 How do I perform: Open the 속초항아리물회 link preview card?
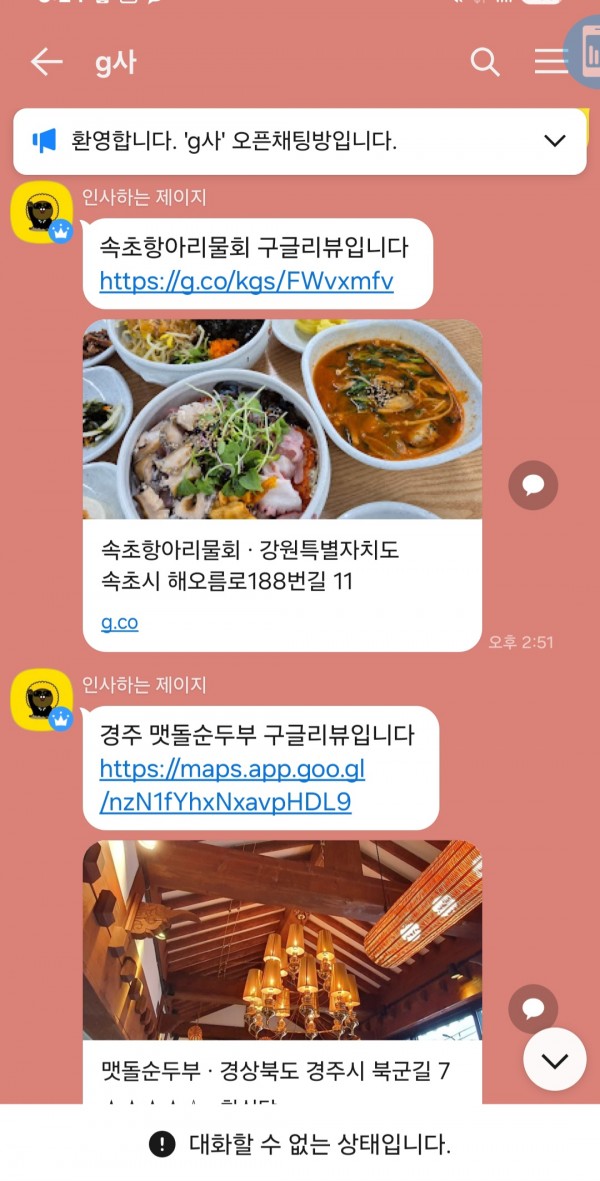(x=282, y=484)
